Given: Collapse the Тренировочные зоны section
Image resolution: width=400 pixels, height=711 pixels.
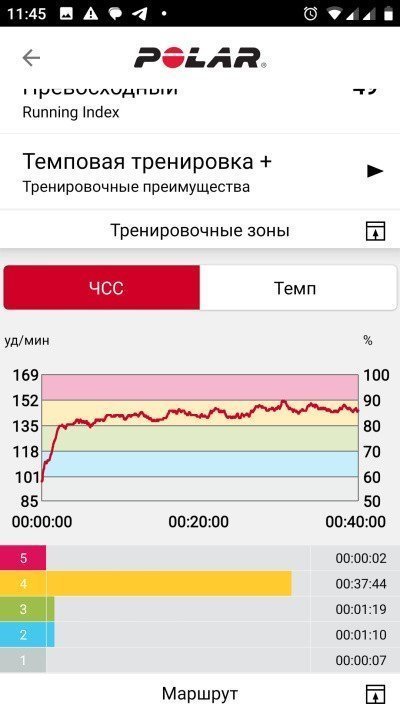Looking at the screenshot, I should 375,231.
